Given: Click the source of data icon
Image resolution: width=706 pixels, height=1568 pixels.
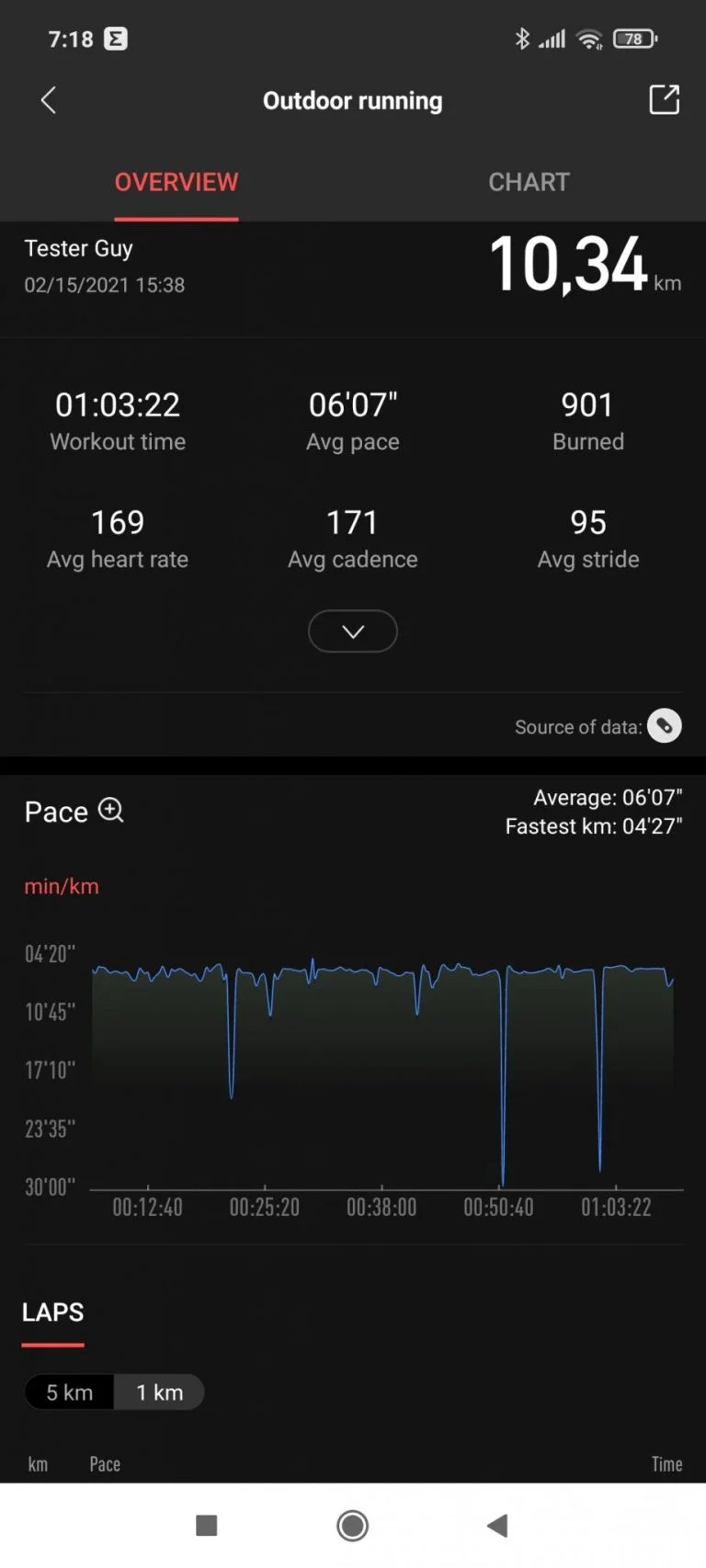Looking at the screenshot, I should tap(664, 726).
